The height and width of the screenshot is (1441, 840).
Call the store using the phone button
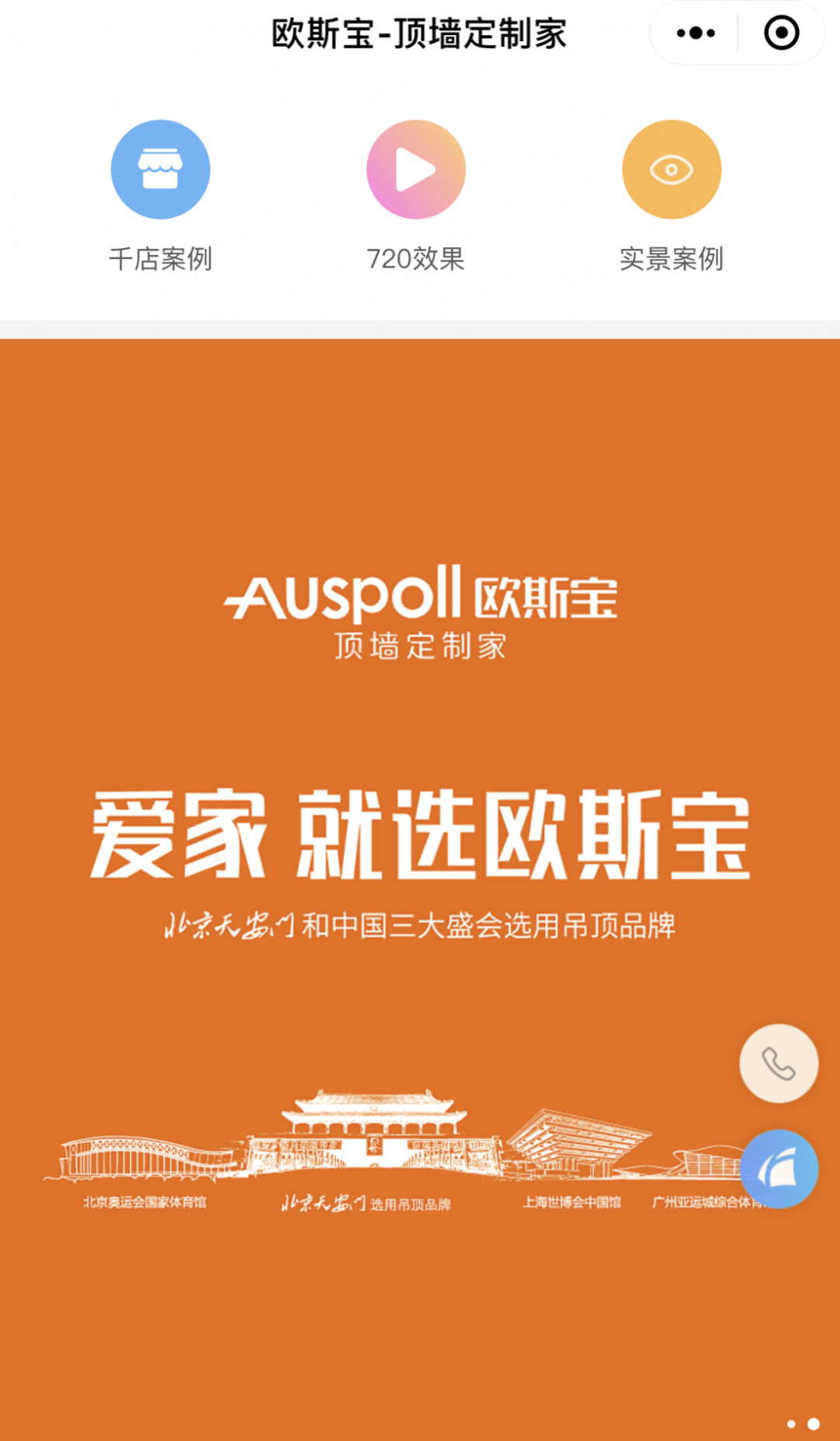point(779,1063)
